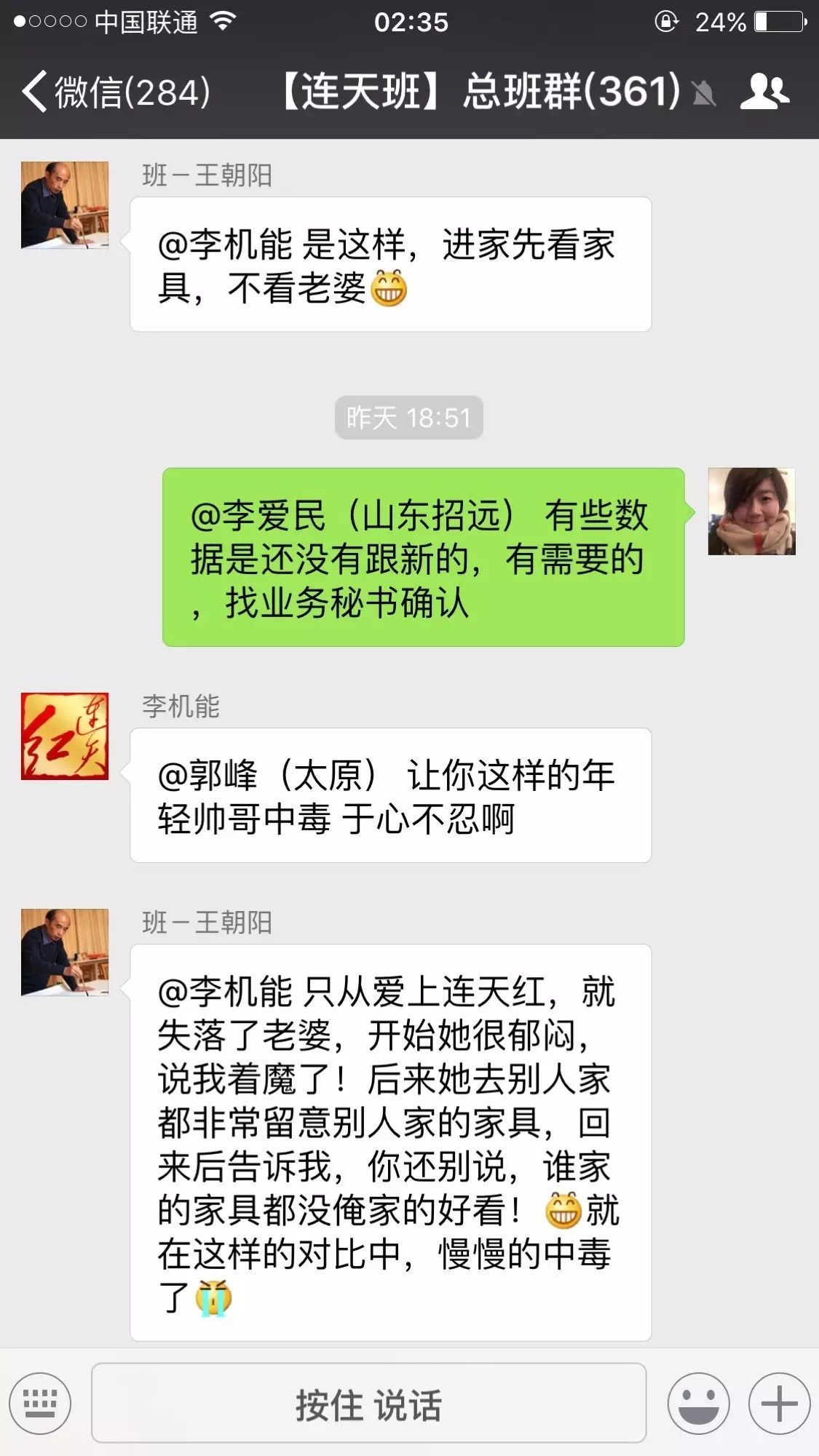This screenshot has width=819, height=1456.
Task: Hold the 按住 说话 voice button
Action: [368, 1404]
